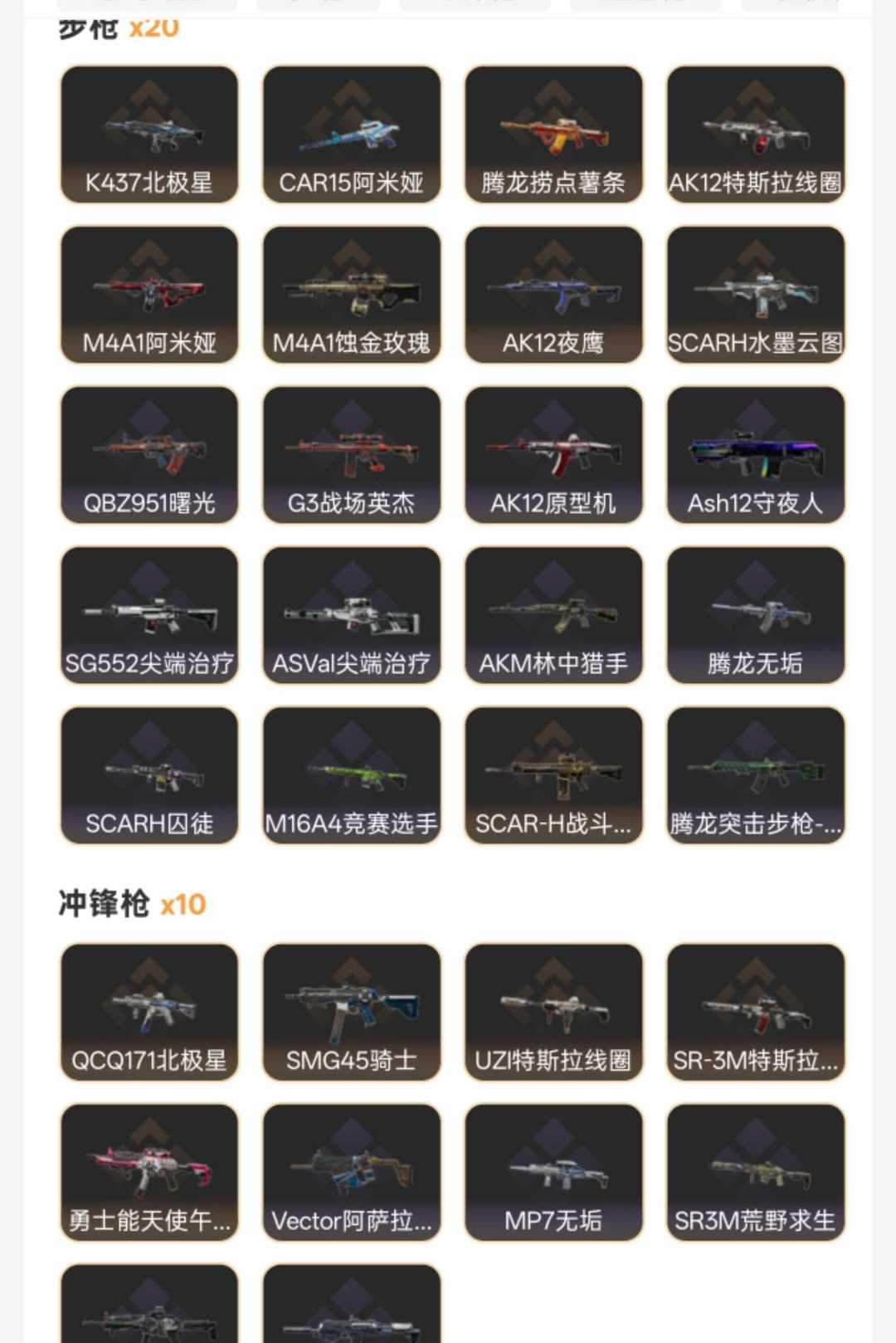Select the QBZ951曙光 skin card

click(149, 455)
